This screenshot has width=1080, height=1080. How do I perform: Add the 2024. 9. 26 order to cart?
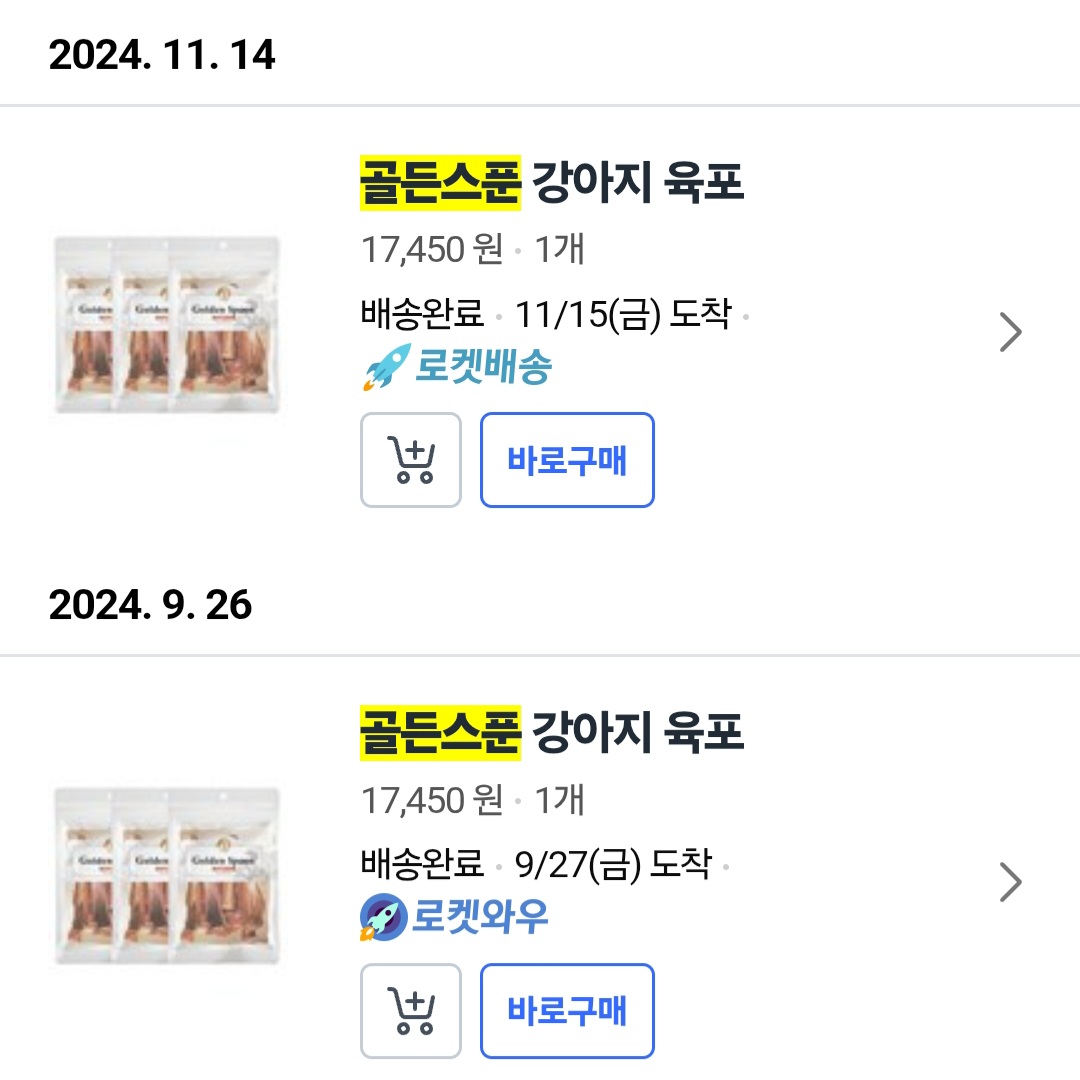click(x=411, y=1011)
